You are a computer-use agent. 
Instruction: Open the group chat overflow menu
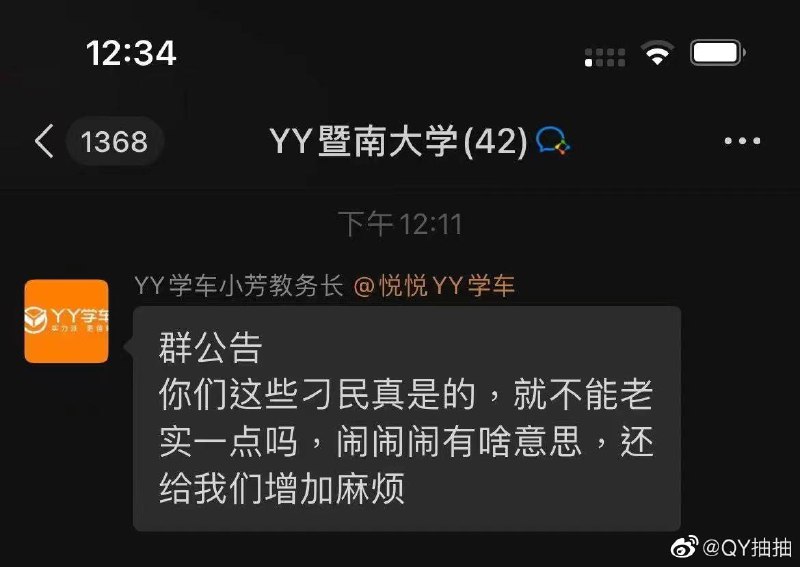click(742, 142)
